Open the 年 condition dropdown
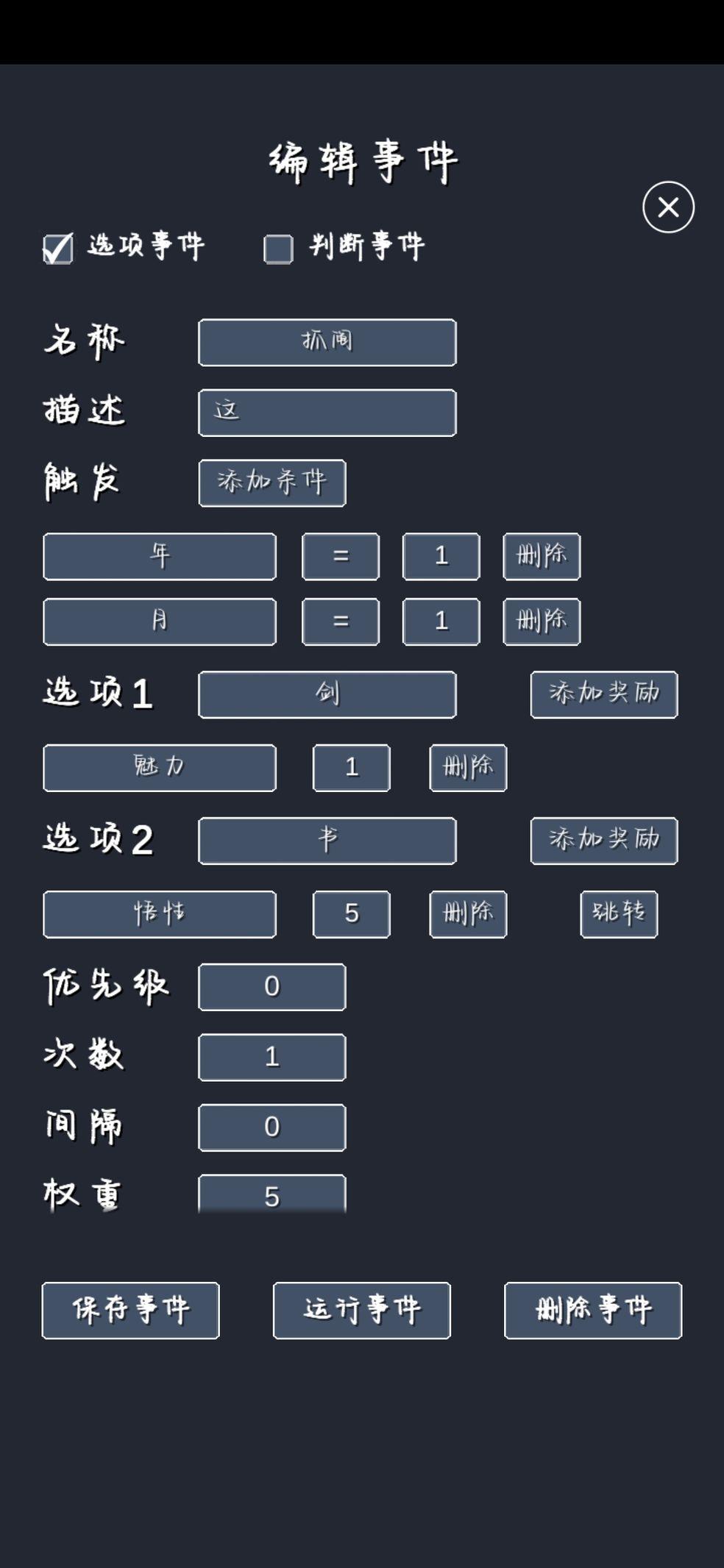Viewport: 724px width, 1568px height. [x=160, y=556]
